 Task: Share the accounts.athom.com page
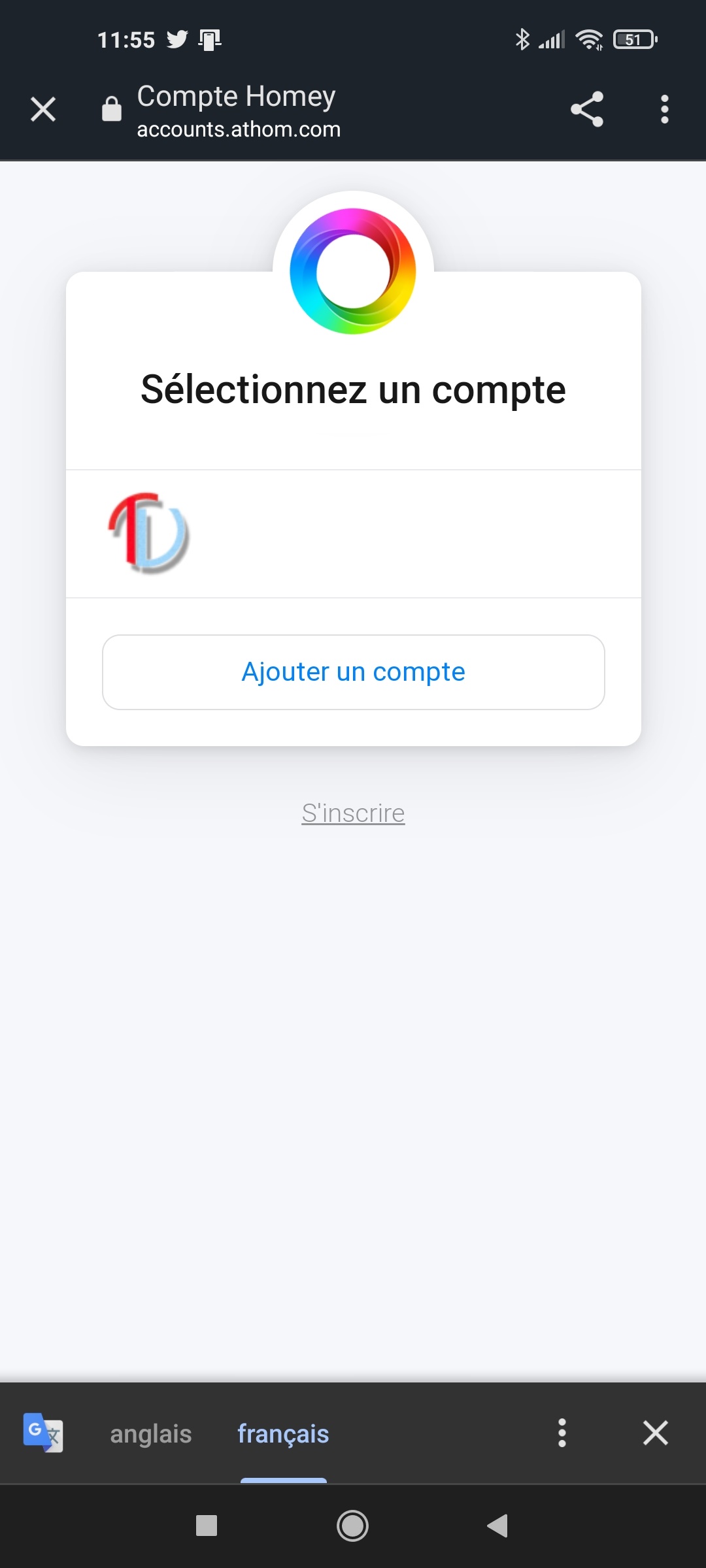pyautogui.click(x=586, y=109)
